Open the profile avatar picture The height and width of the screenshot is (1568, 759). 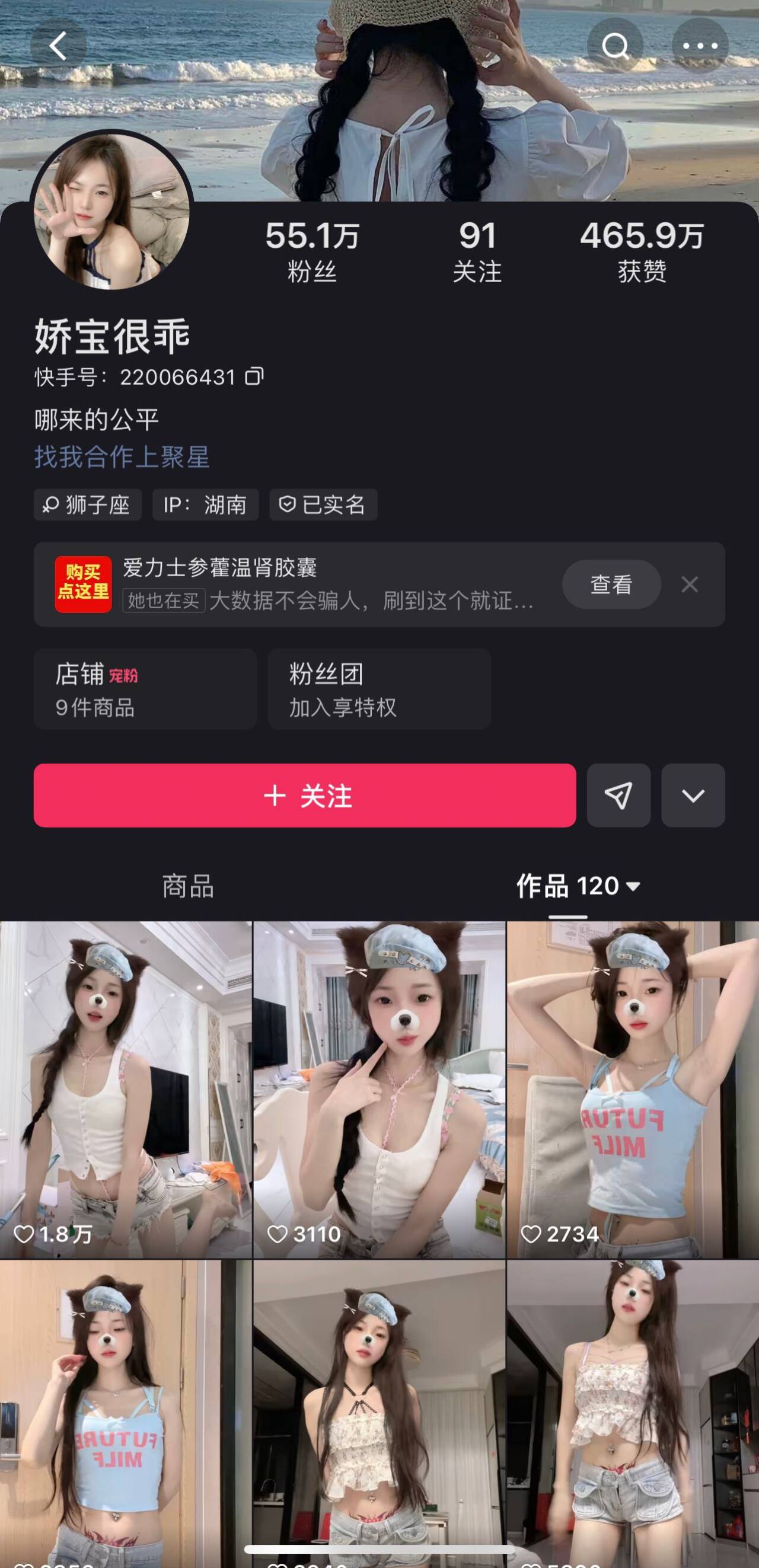click(112, 210)
